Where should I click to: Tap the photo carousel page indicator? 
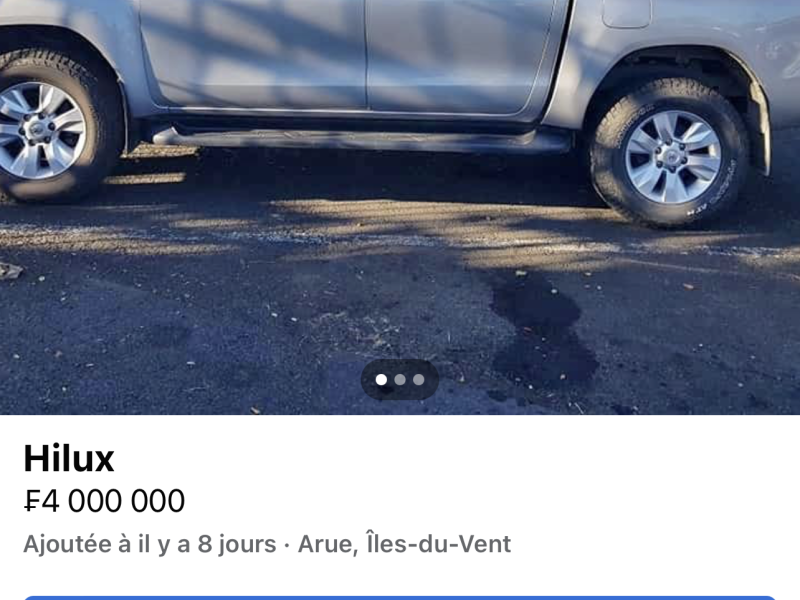tap(399, 380)
